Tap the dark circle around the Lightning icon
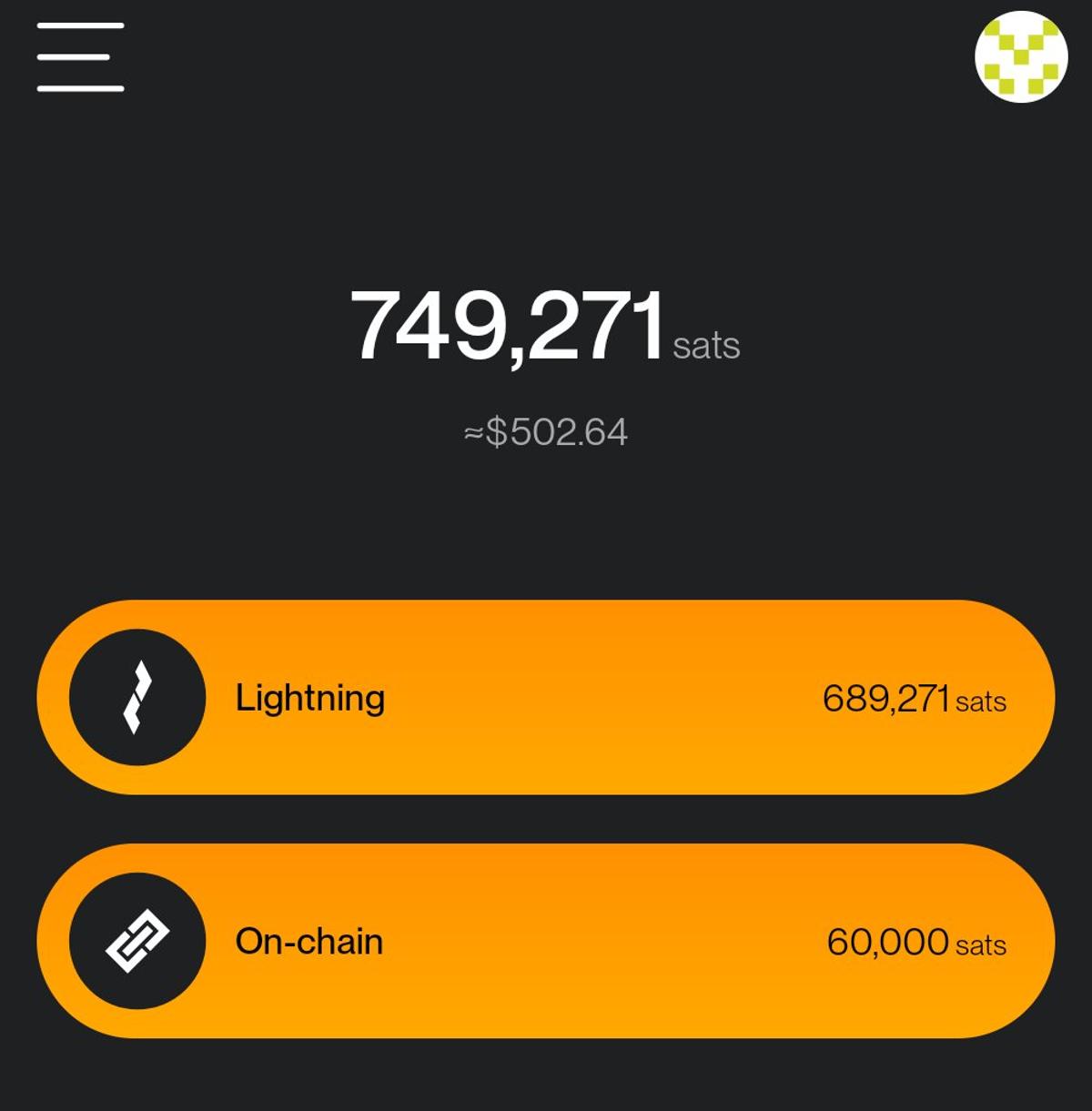The width and height of the screenshot is (1092, 1111). point(138,696)
